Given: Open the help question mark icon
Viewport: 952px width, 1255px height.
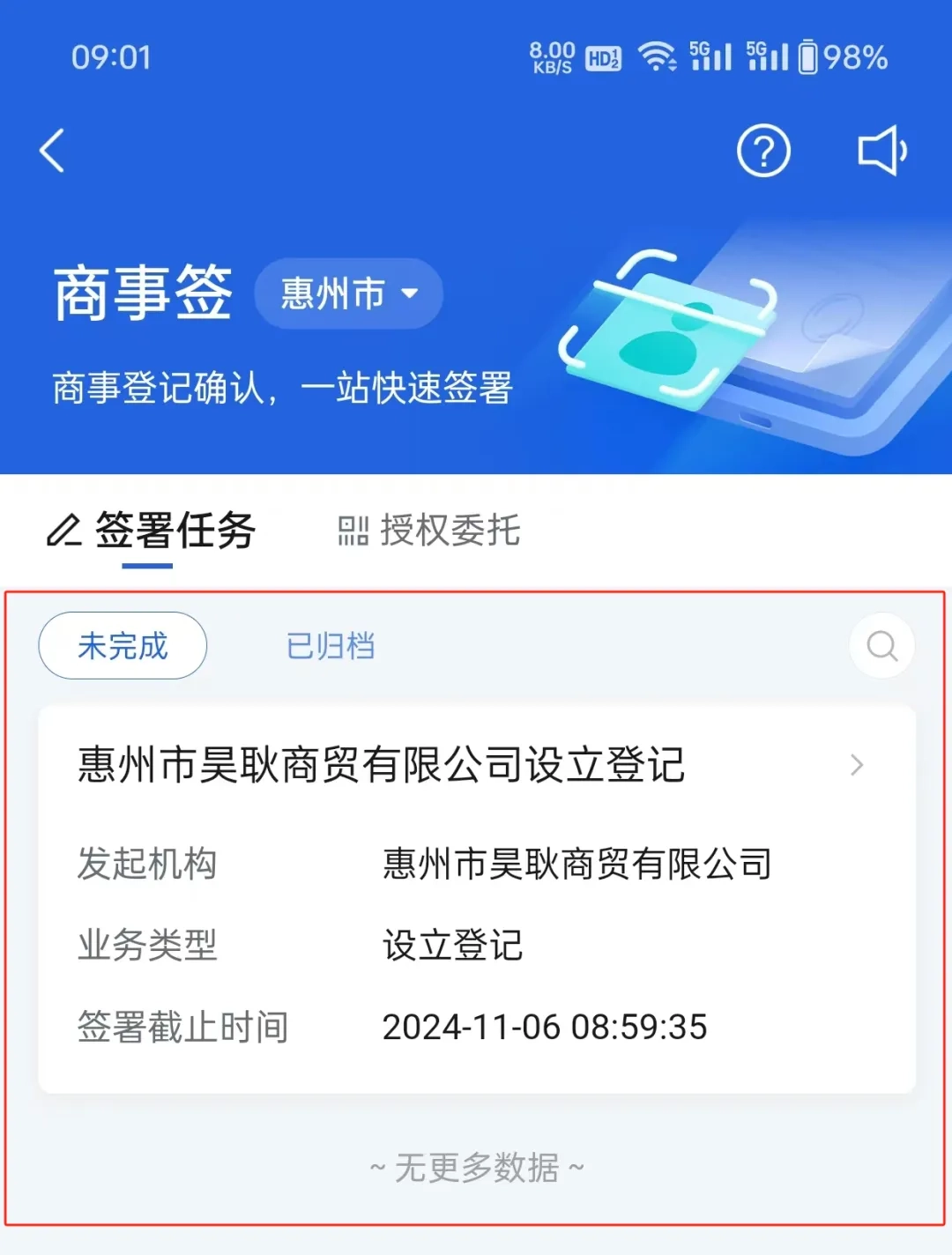Looking at the screenshot, I should tap(763, 151).
